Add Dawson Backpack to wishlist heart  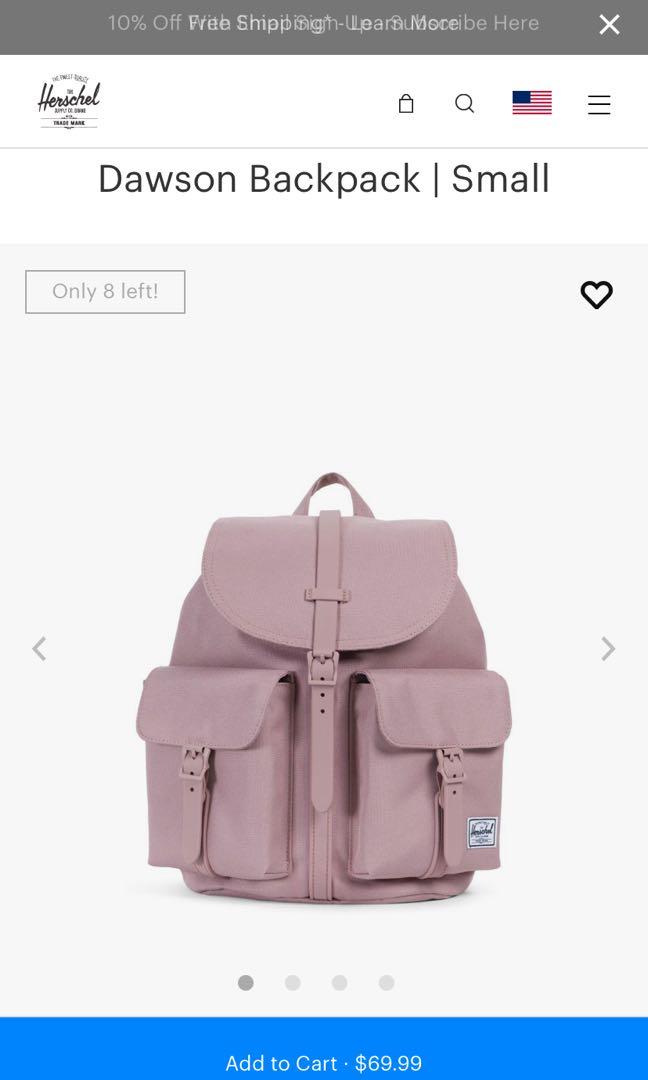coord(596,294)
